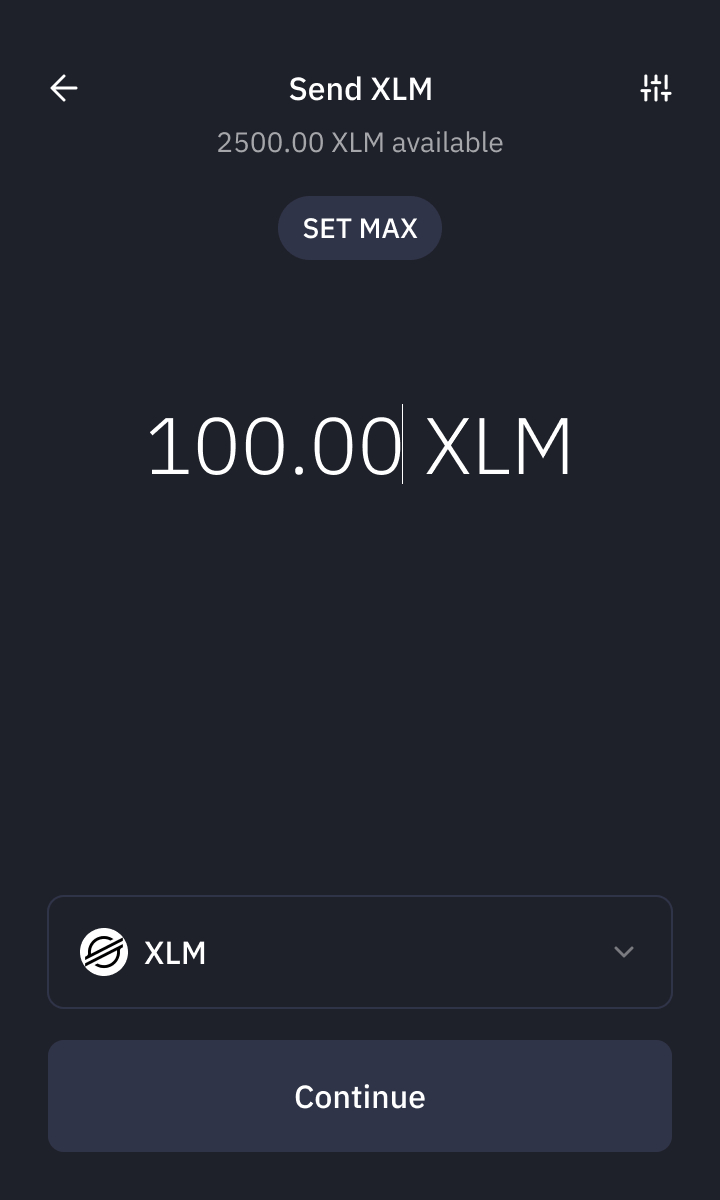Click the 2500.00 XLM available balance text
Image resolution: width=720 pixels, height=1200 pixels.
click(x=360, y=142)
